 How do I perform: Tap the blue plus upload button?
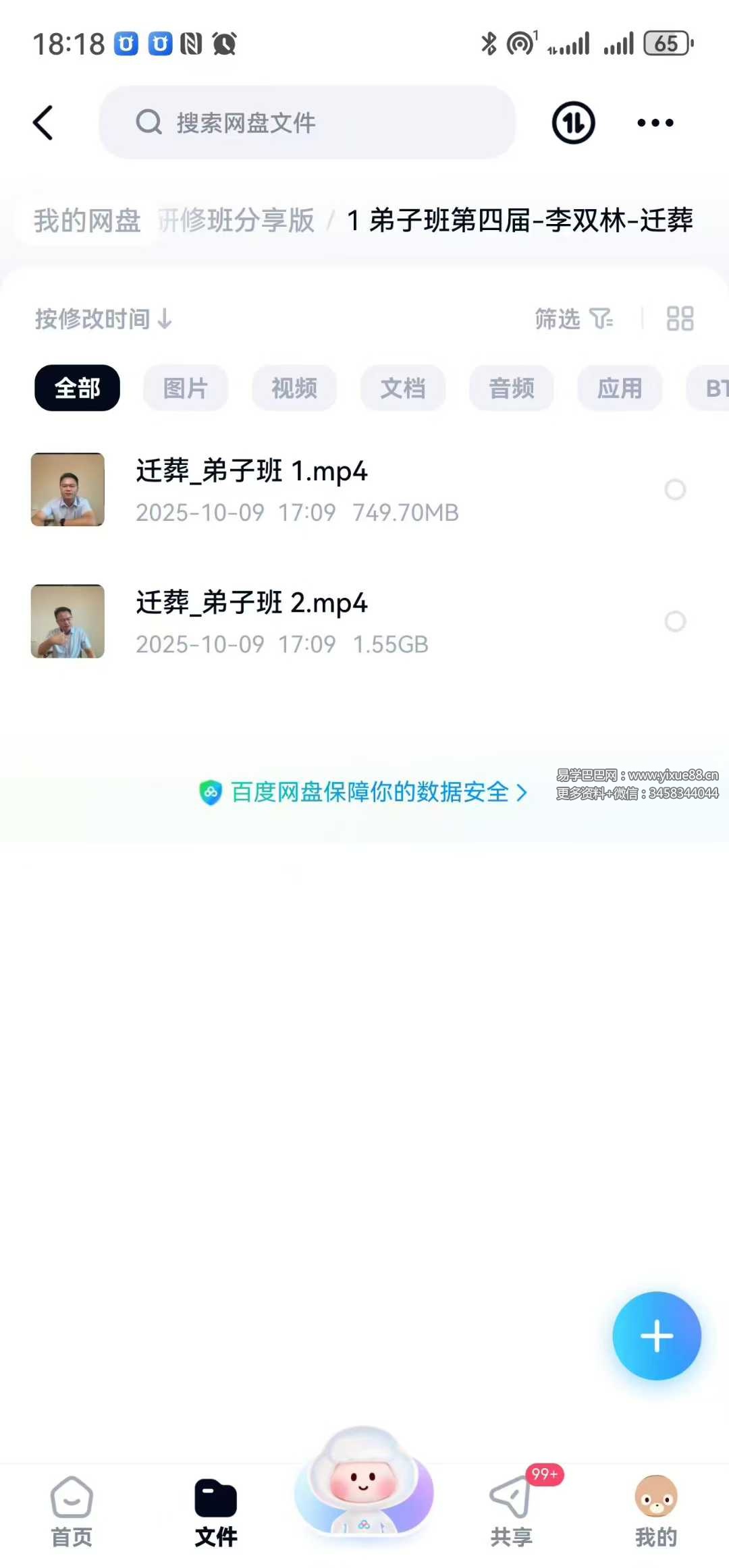click(x=656, y=1336)
